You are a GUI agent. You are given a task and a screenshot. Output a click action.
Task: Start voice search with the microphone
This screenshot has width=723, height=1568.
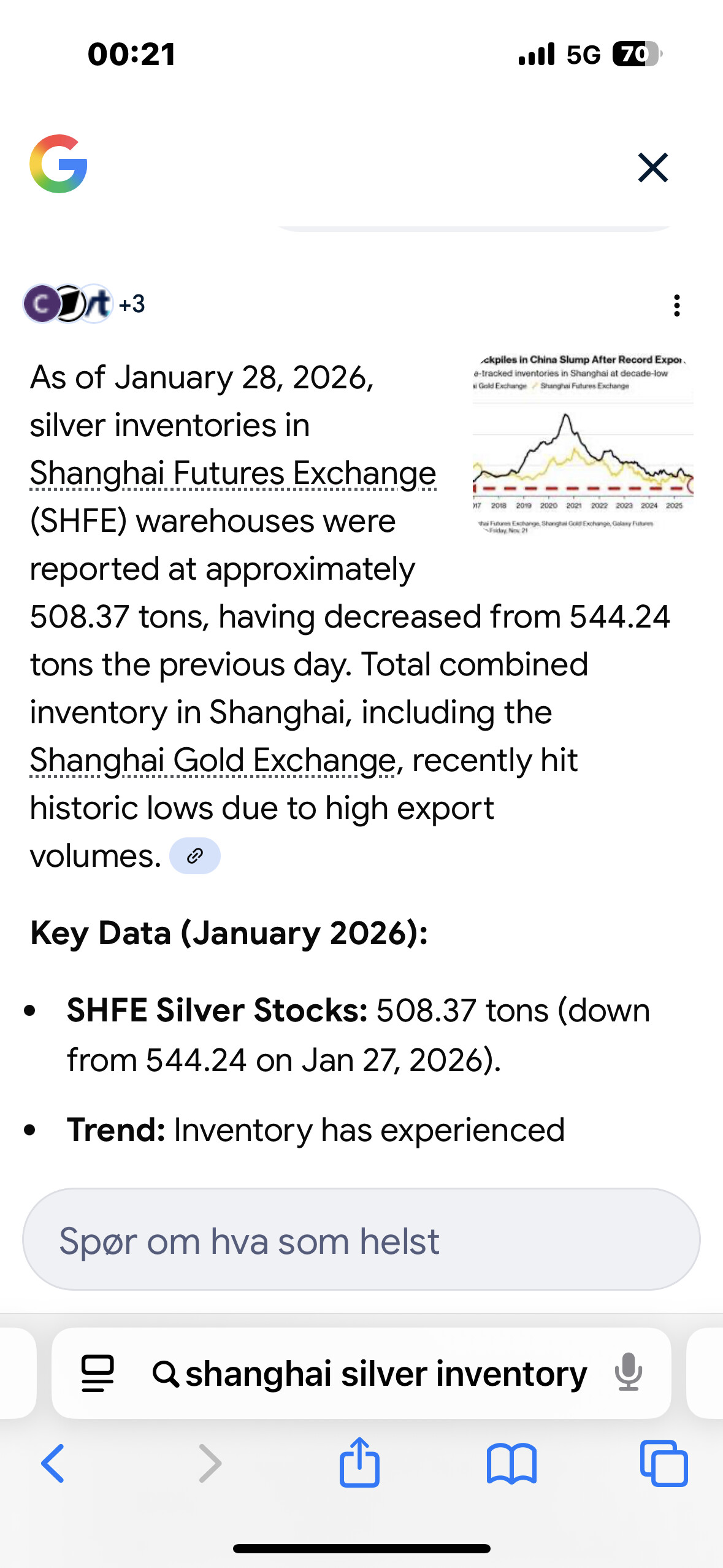pos(628,1373)
